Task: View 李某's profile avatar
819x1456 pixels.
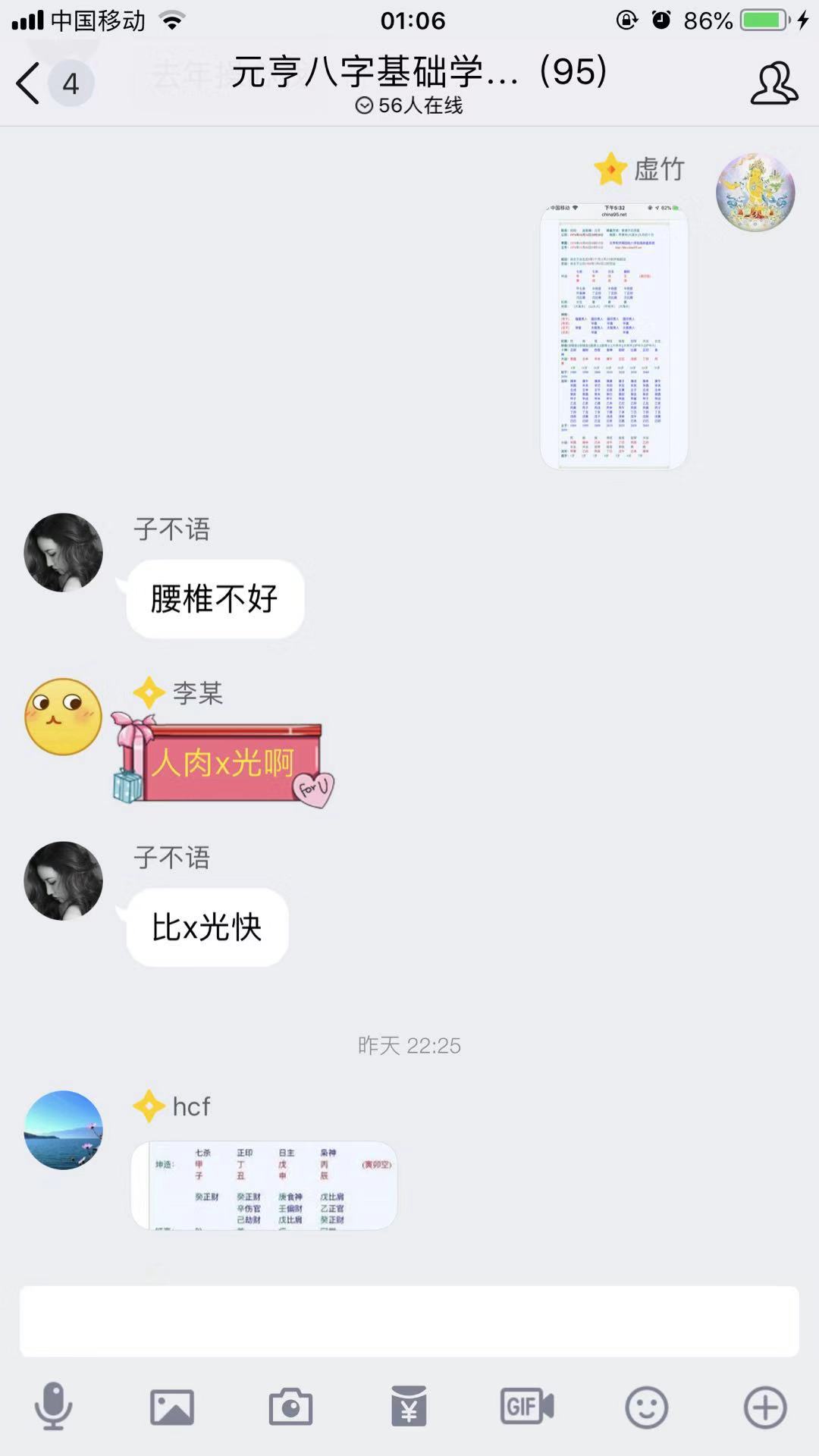Action: click(64, 717)
